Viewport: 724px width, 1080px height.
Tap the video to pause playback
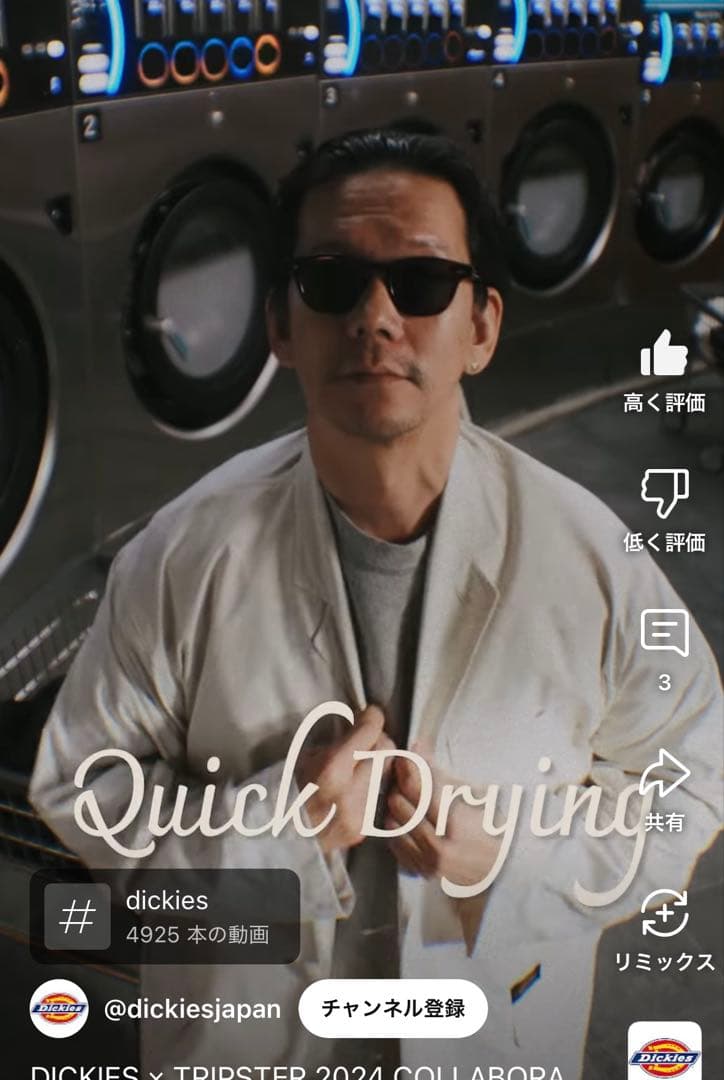pyautogui.click(x=300, y=400)
